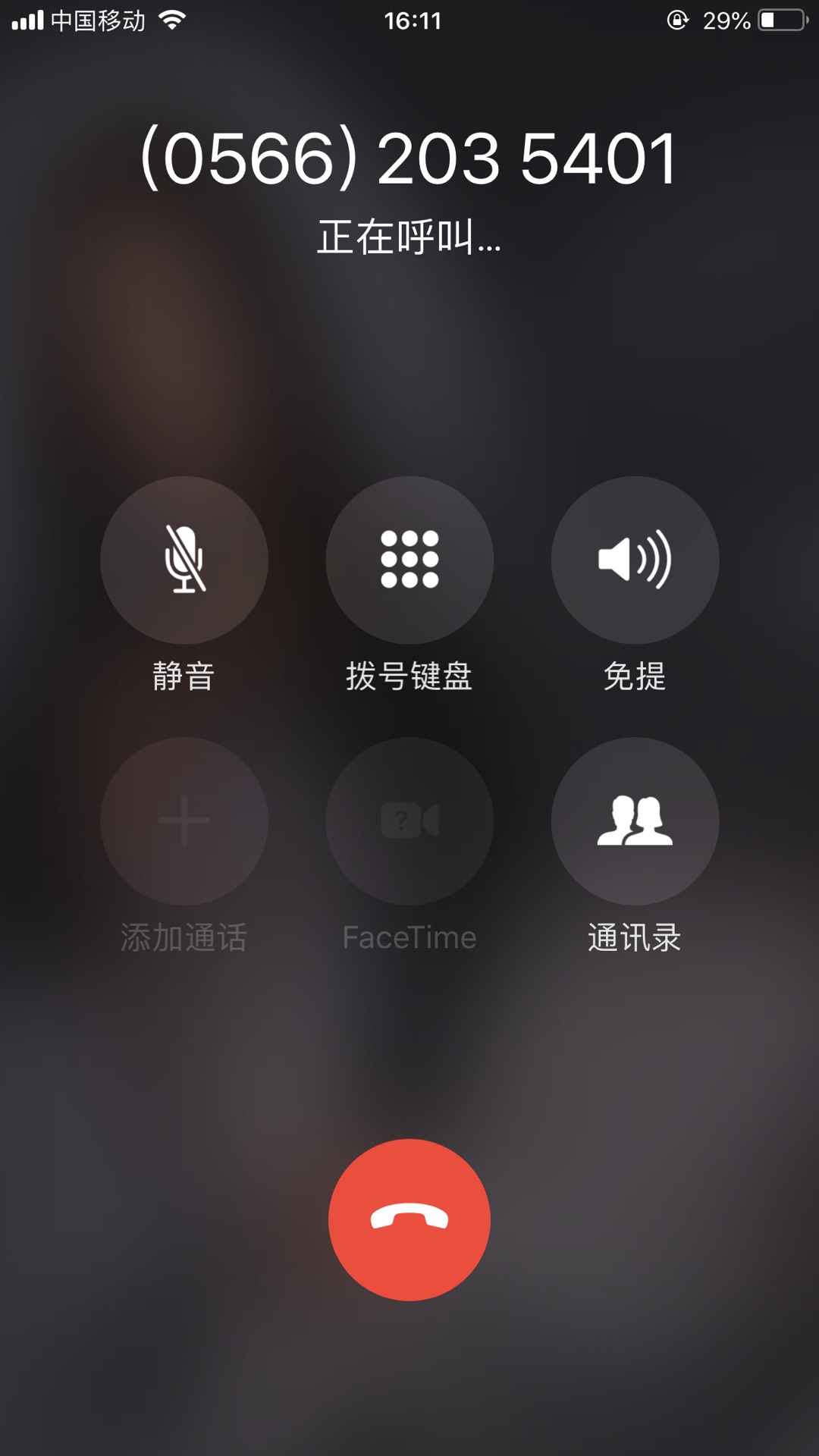Turn on 免提 speaker mode
The width and height of the screenshot is (819, 1456).
(635, 560)
